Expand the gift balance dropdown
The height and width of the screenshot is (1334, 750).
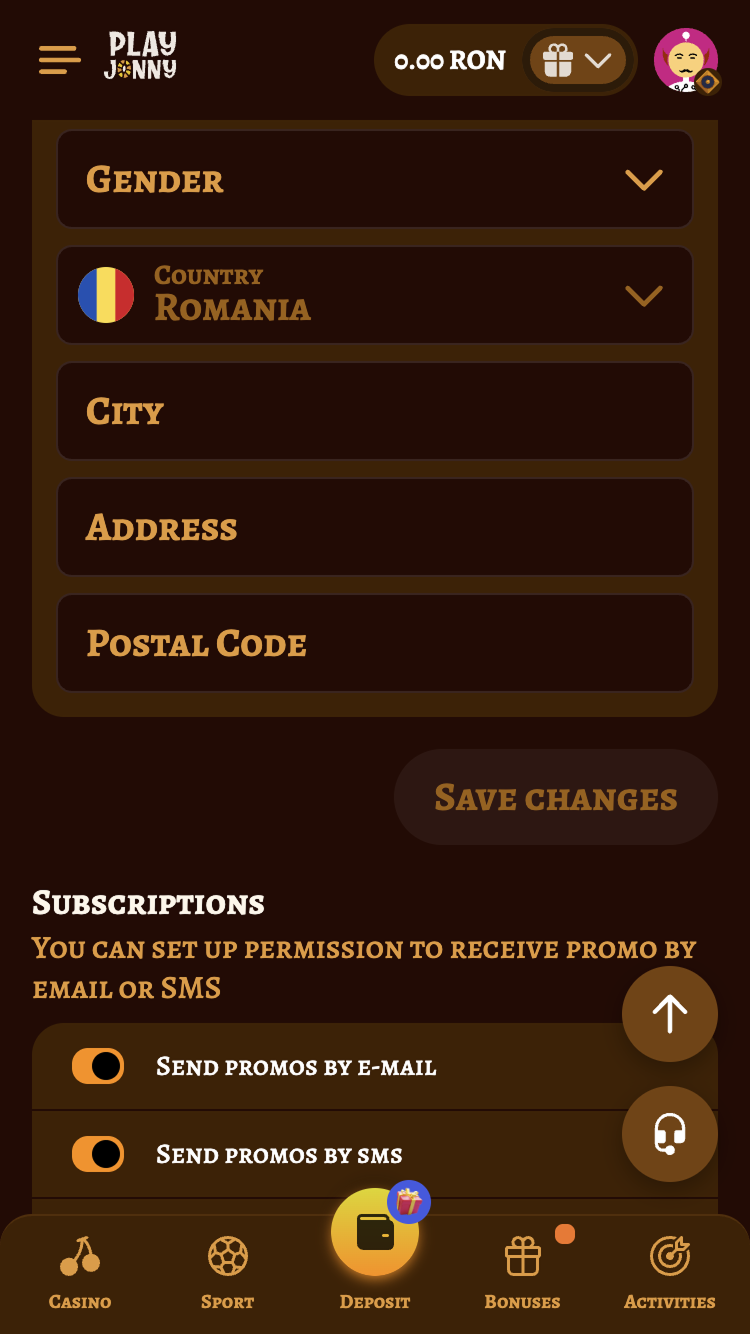tap(578, 60)
